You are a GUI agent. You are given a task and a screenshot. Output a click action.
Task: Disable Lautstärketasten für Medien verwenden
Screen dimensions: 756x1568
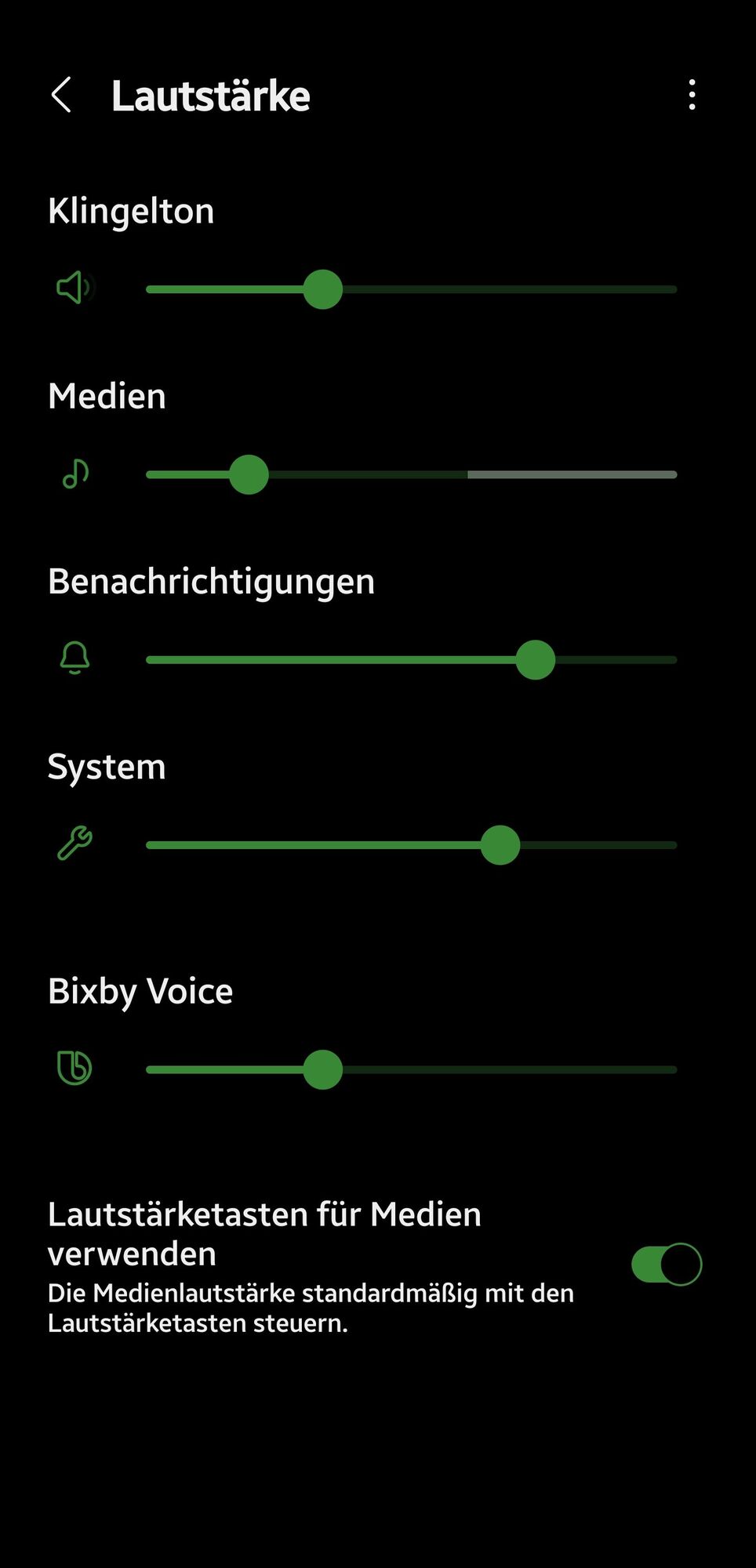666,1264
